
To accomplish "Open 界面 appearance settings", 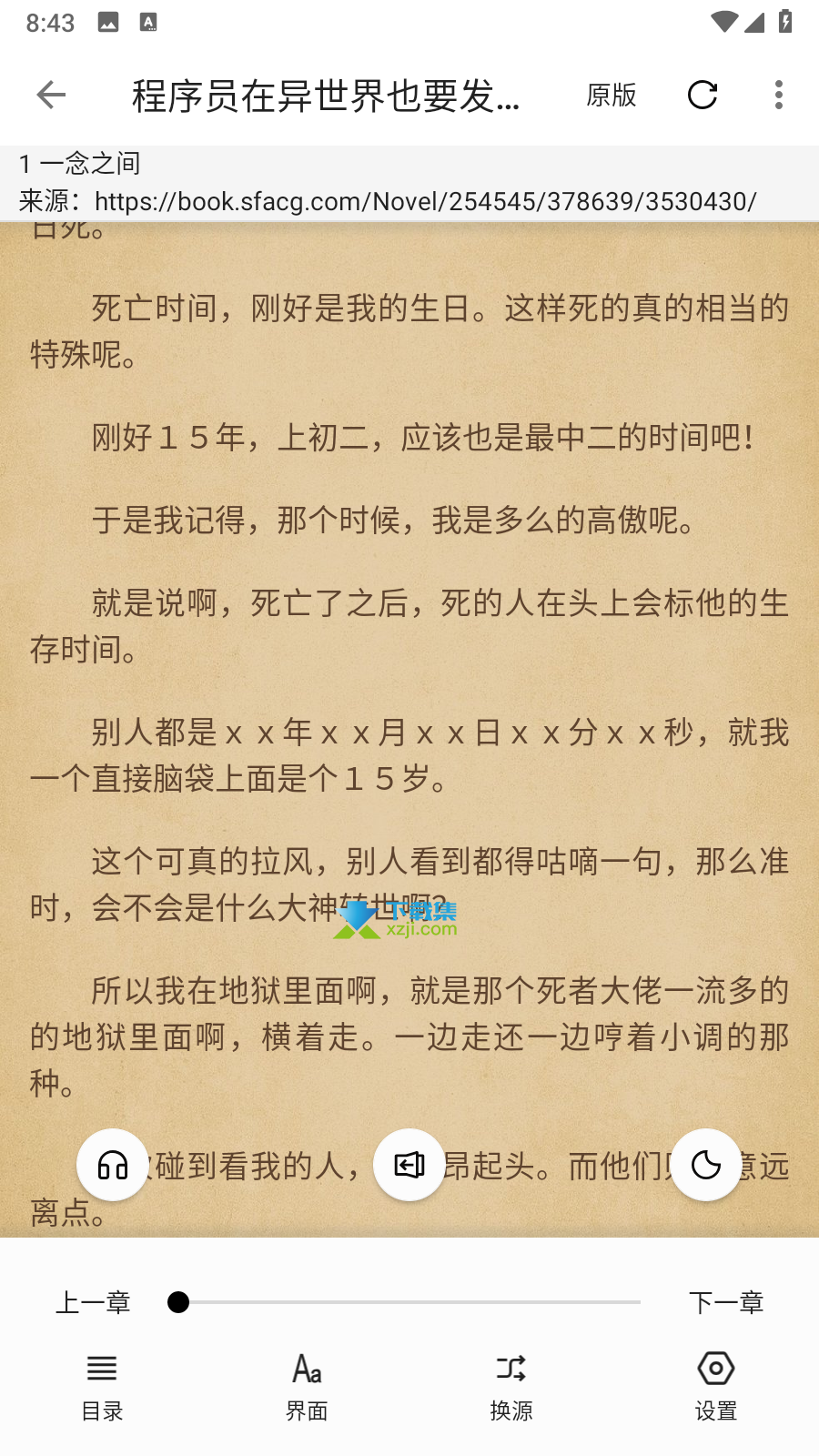I will point(307,1387).
